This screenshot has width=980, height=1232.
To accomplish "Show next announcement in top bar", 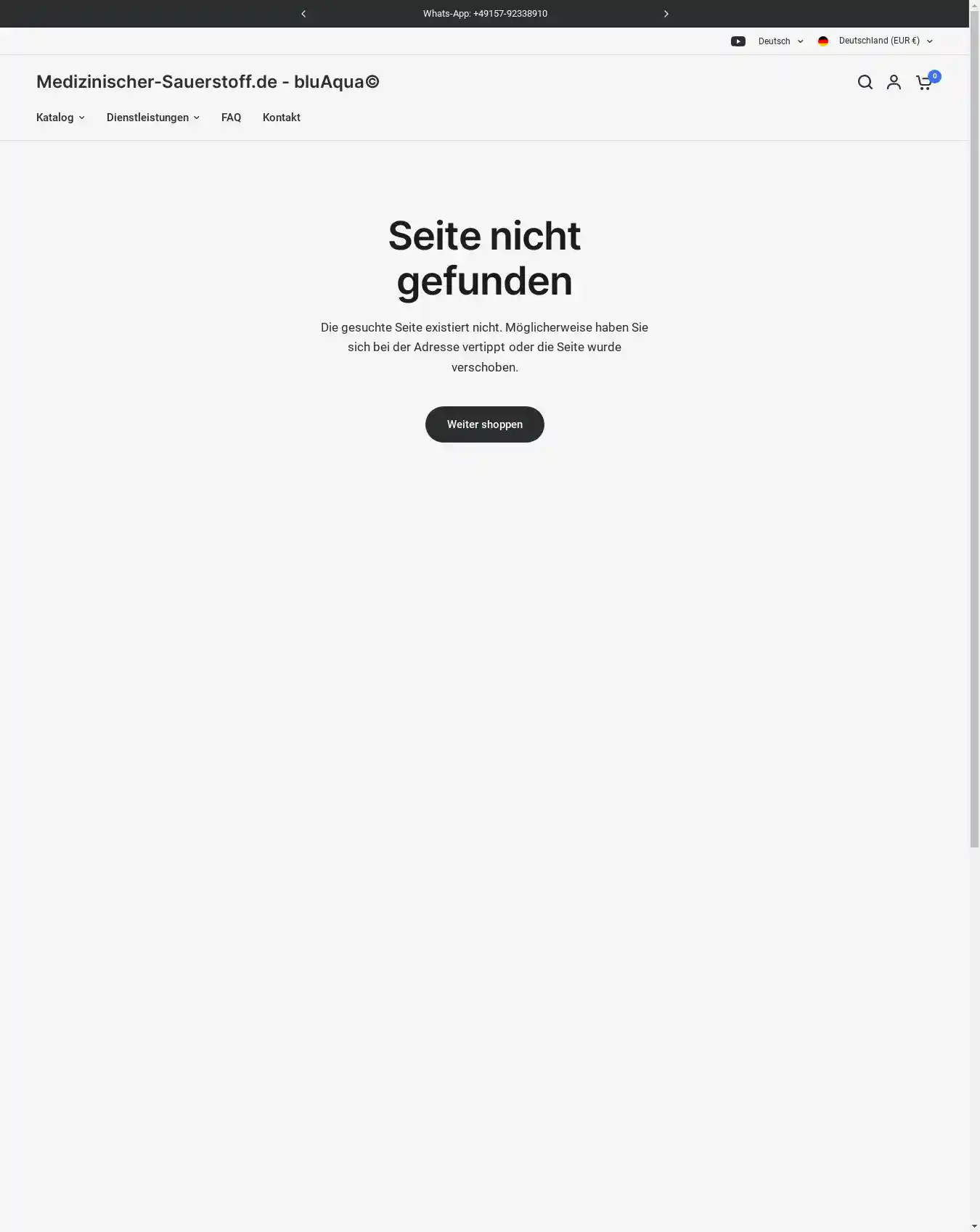I will tap(666, 14).
